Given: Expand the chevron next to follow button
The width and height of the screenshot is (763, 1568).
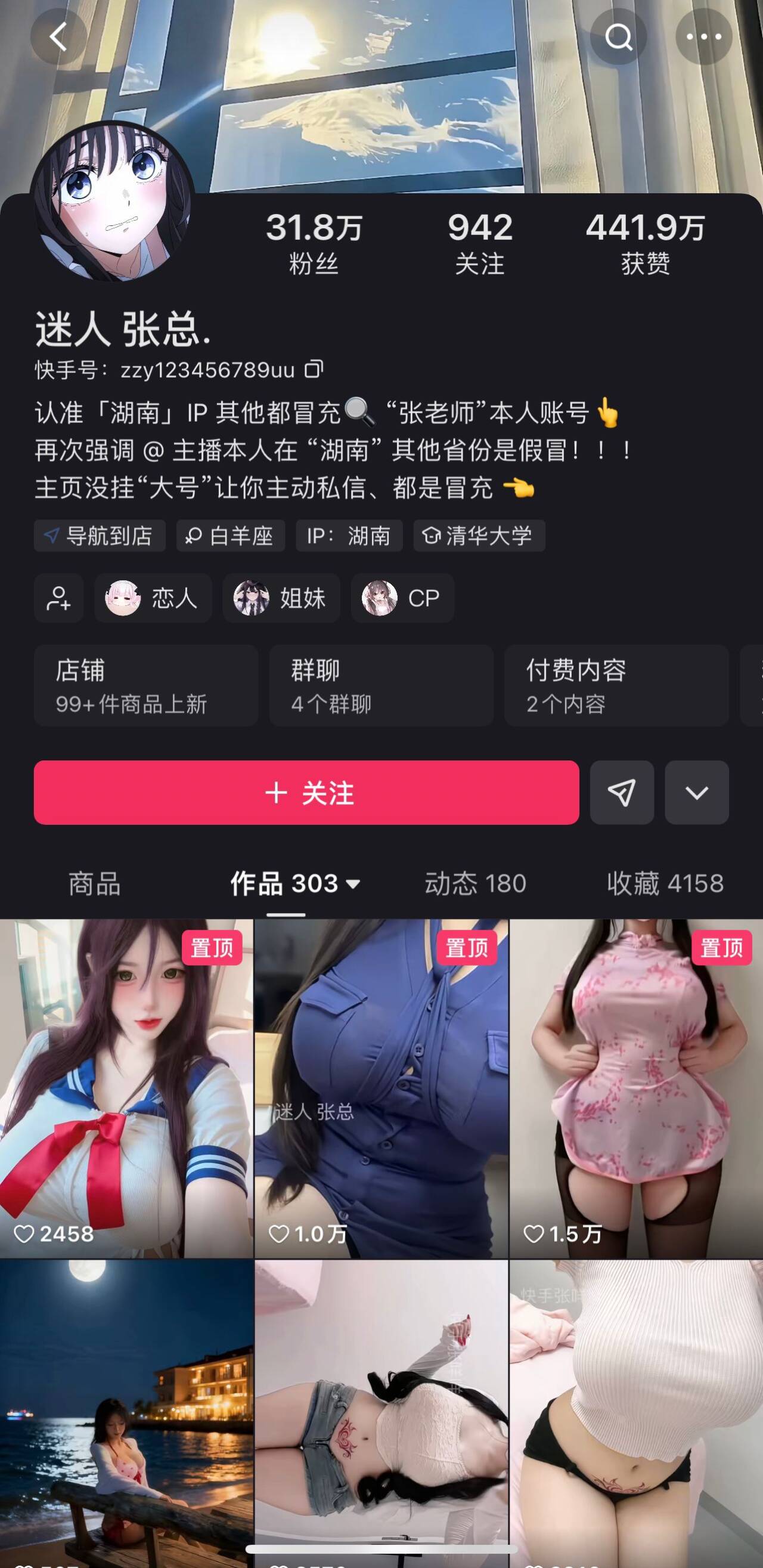Looking at the screenshot, I should pyautogui.click(x=696, y=793).
